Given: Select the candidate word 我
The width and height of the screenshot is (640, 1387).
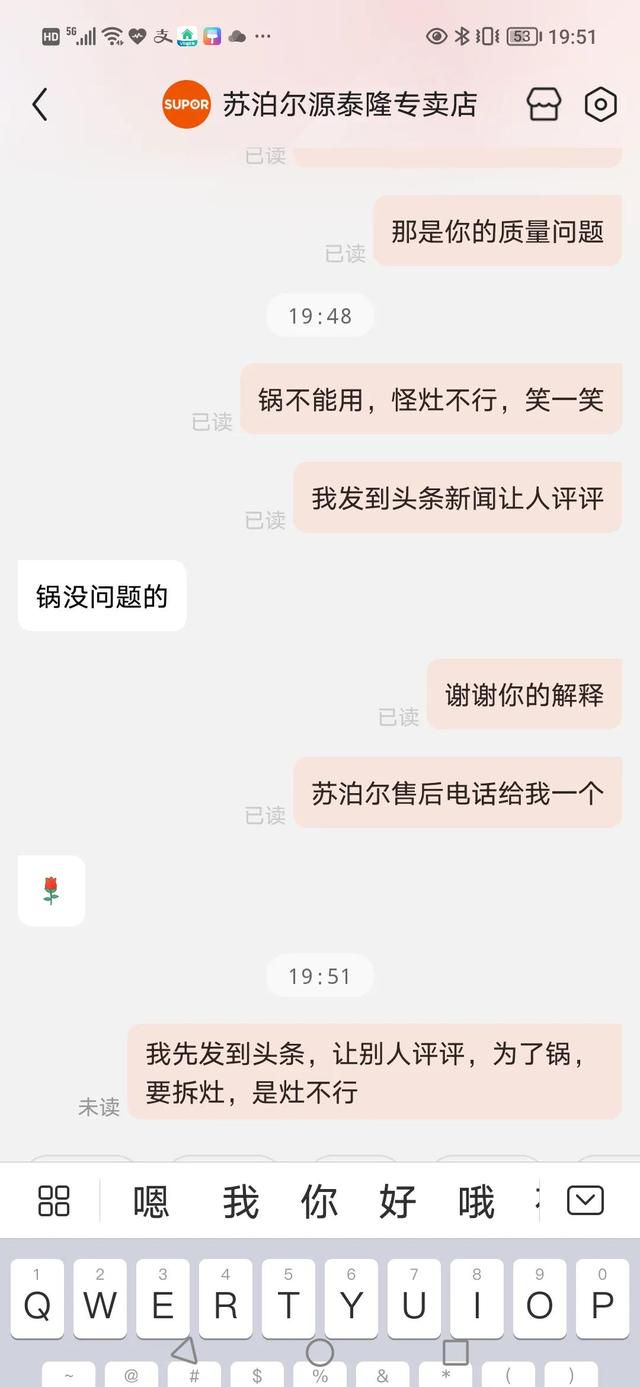Looking at the screenshot, I should 240,1201.
